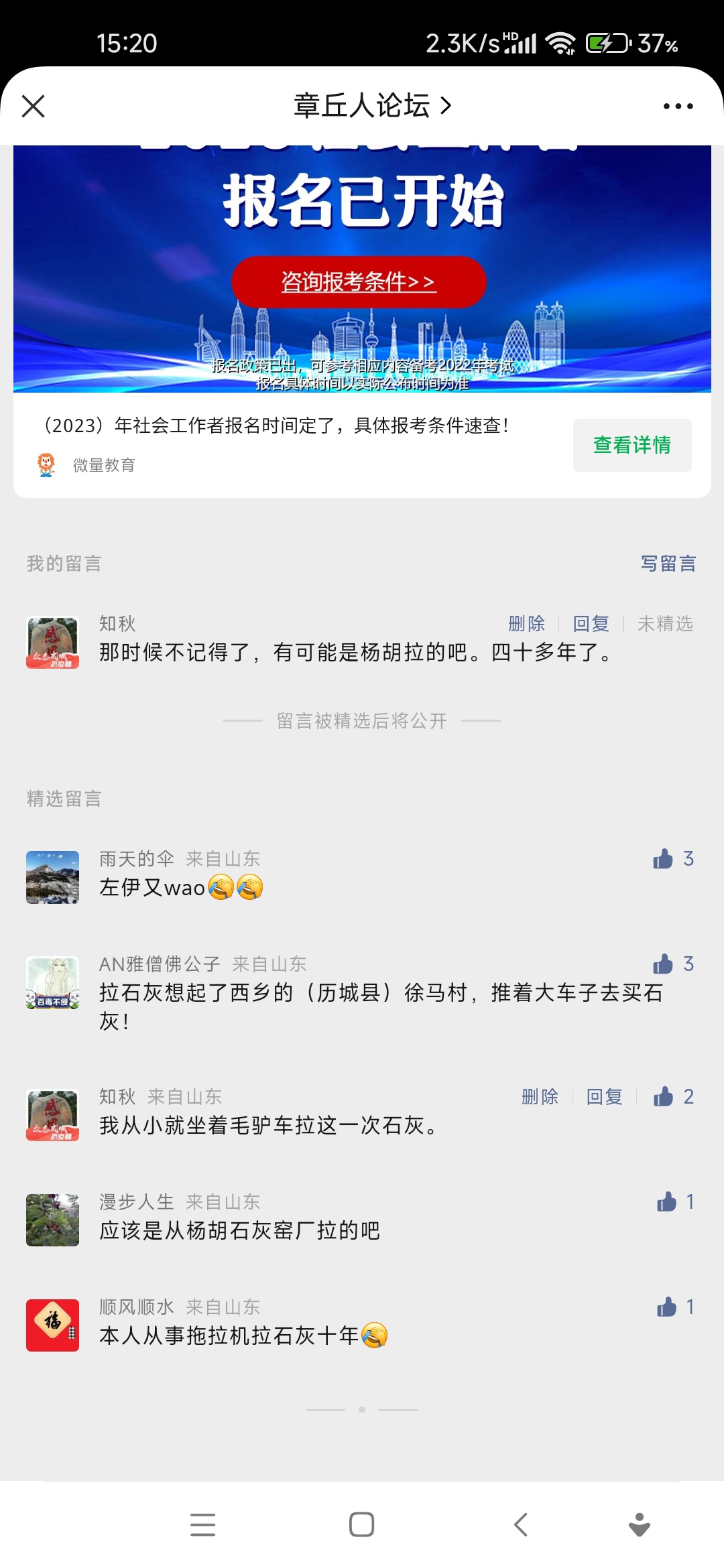Reply to 知秋's featured 毛驴车 comment
Image resolution: width=724 pixels, height=1568 pixels.
tap(604, 1097)
